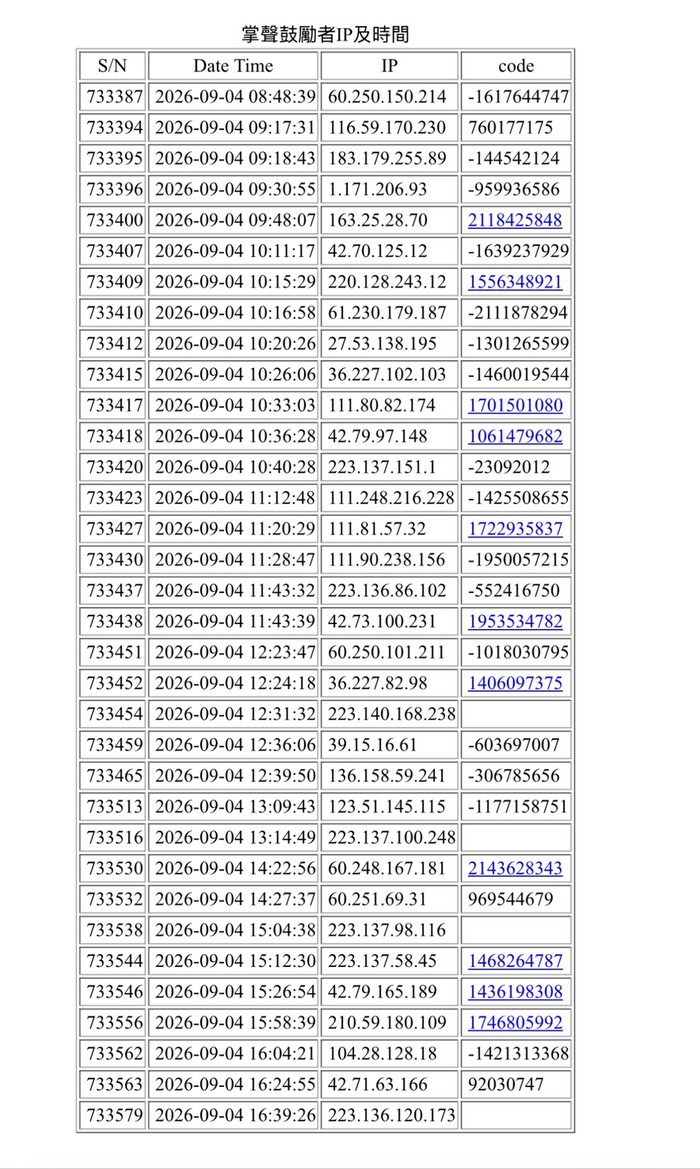Viewport: 700px width, 1169px height.
Task: Select code link 1953534782
Action: pos(515,621)
